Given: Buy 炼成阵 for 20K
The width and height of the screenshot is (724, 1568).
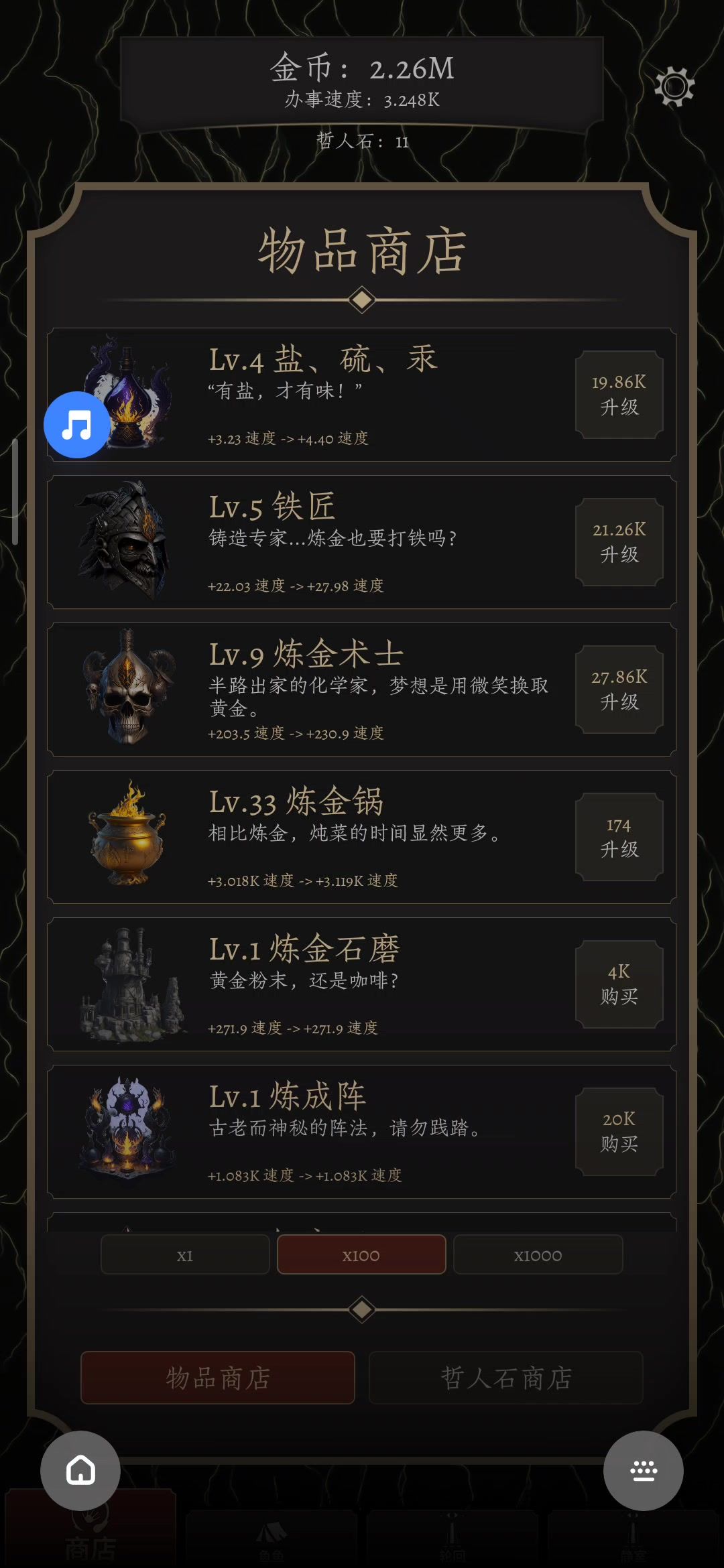Looking at the screenshot, I should [619, 1132].
